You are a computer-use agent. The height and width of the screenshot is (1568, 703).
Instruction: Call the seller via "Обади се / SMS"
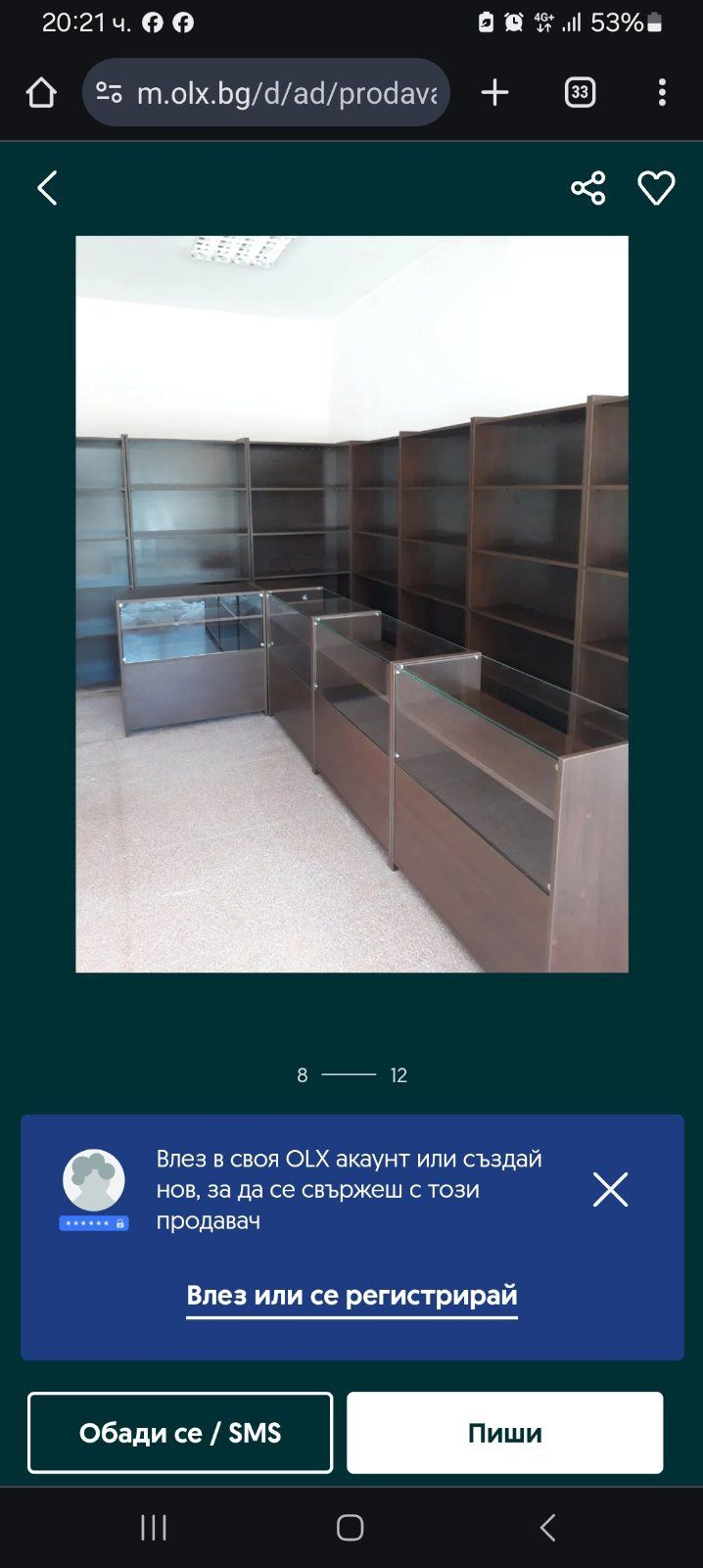coord(180,1433)
